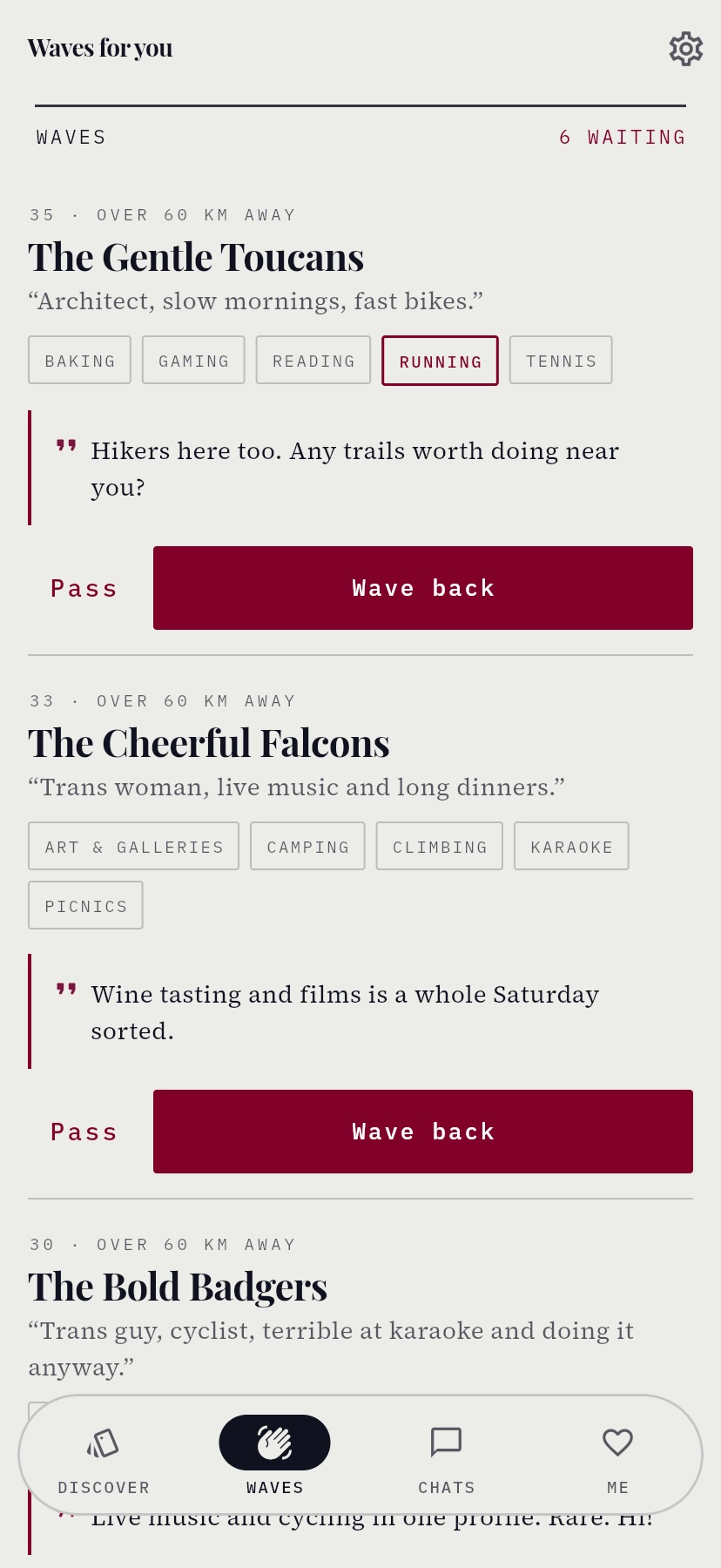This screenshot has height=1568, width=721.
Task: Wave back to The Cheerful Falcons
Action: tap(423, 1132)
